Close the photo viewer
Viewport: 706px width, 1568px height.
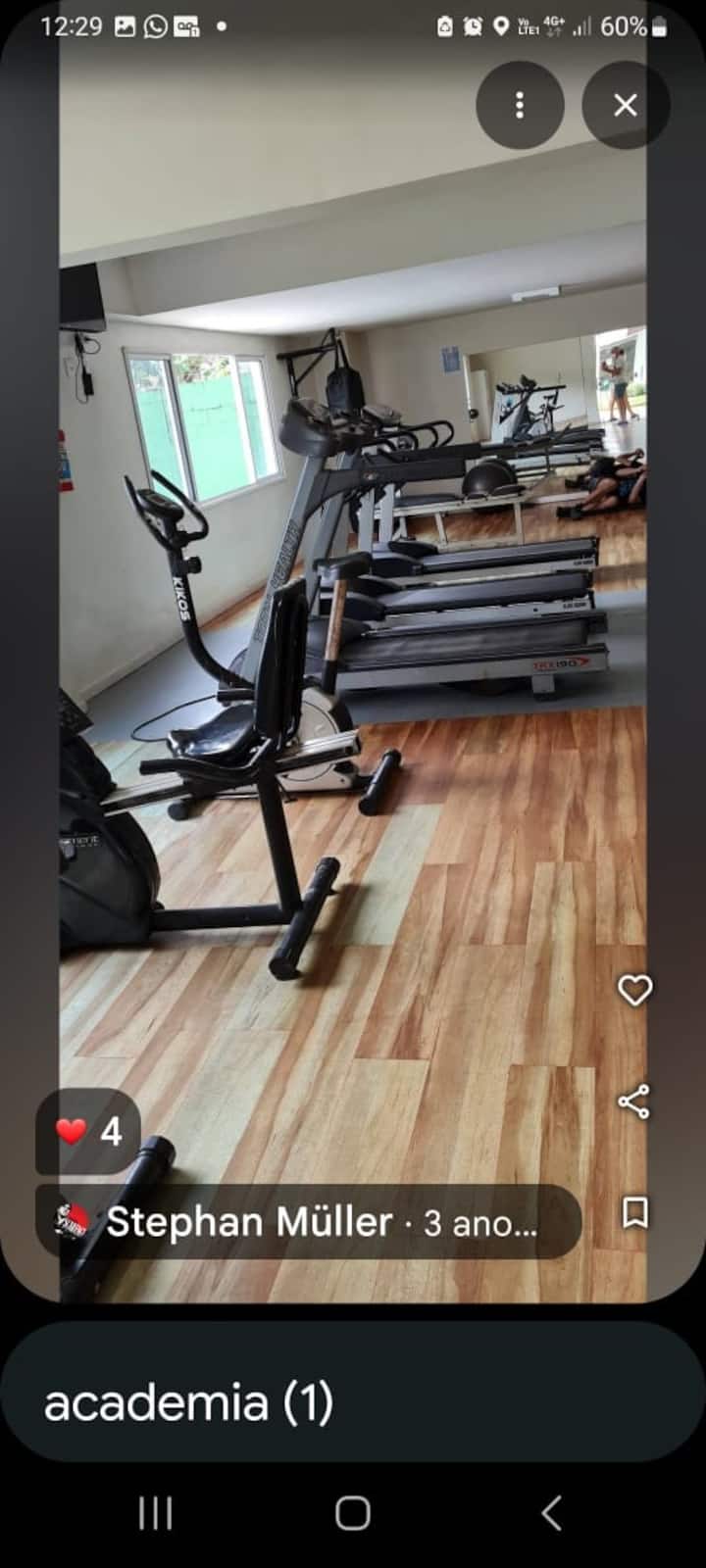pos(625,106)
